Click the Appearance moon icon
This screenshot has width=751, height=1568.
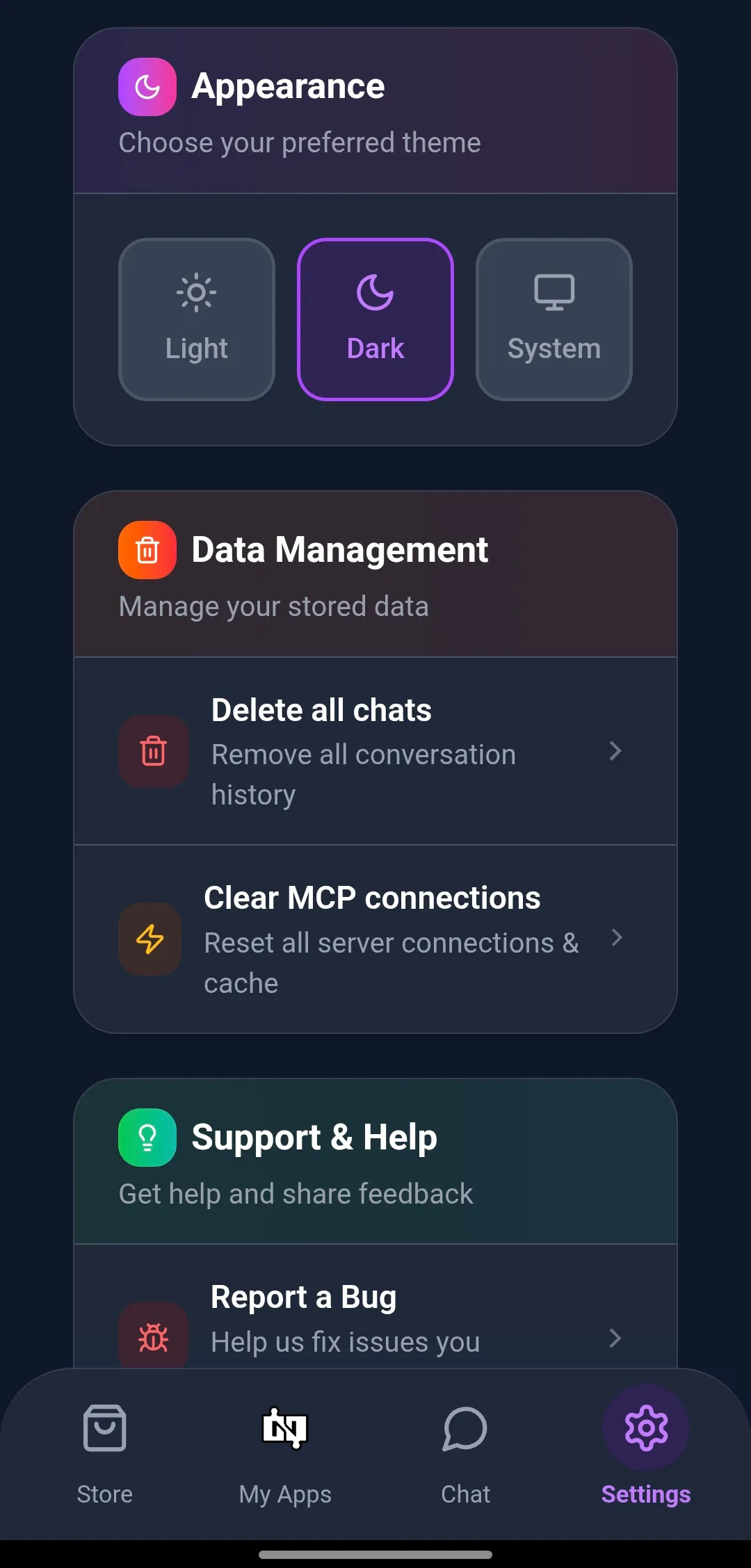point(147,86)
